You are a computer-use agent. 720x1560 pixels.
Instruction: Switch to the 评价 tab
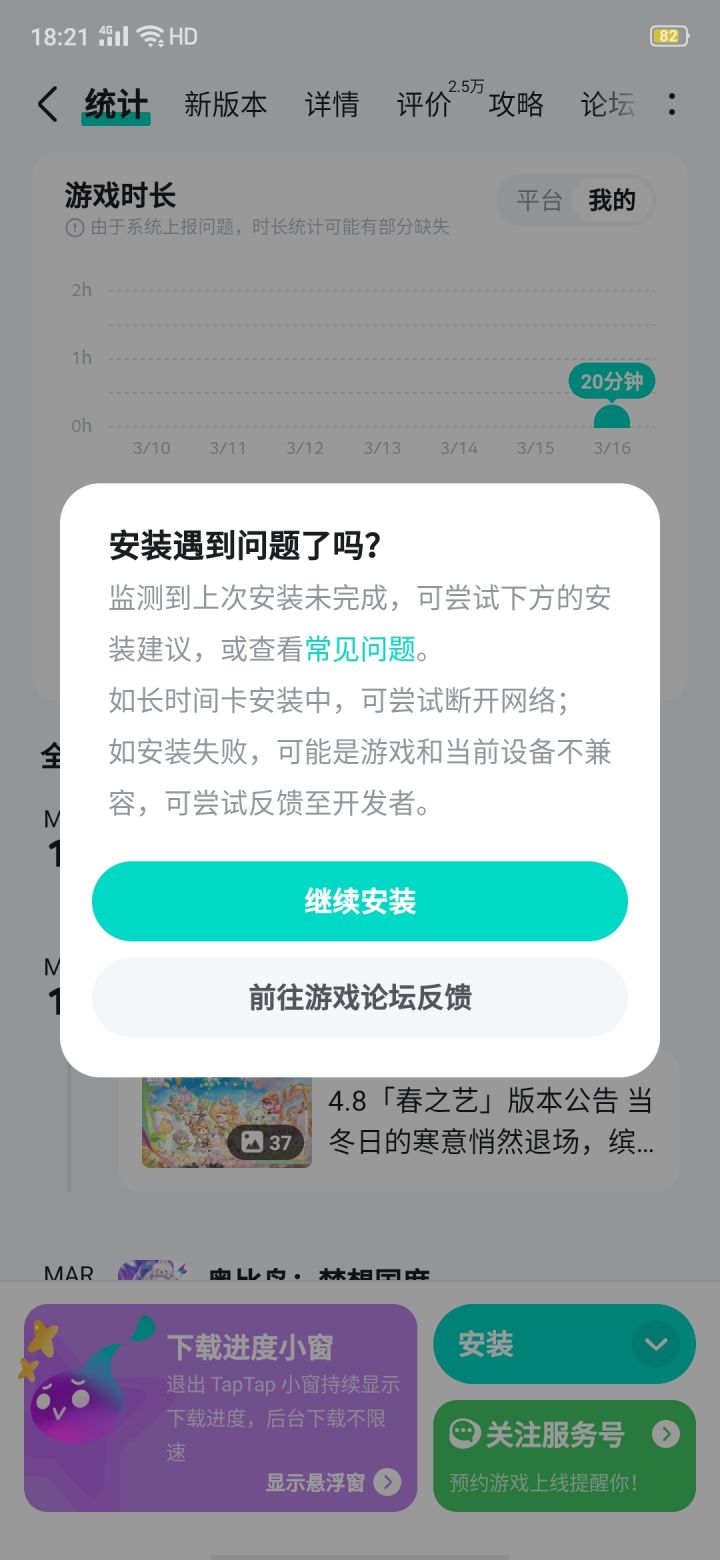[424, 105]
